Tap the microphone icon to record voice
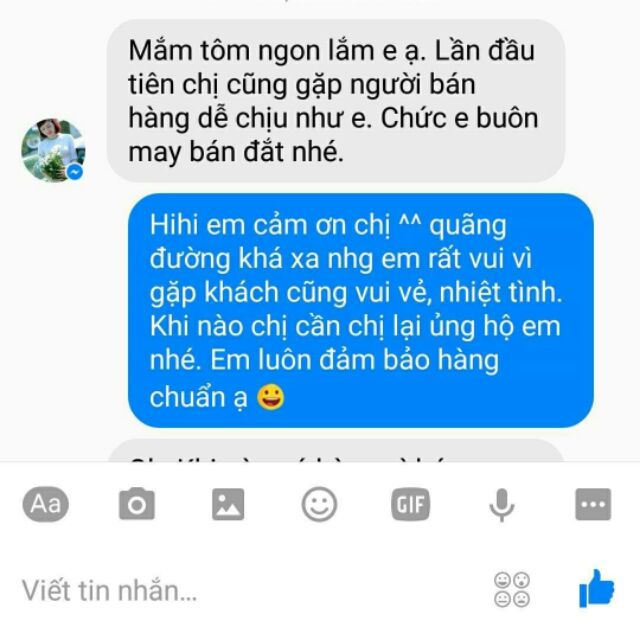This screenshot has width=640, height=633. pyautogui.click(x=502, y=505)
